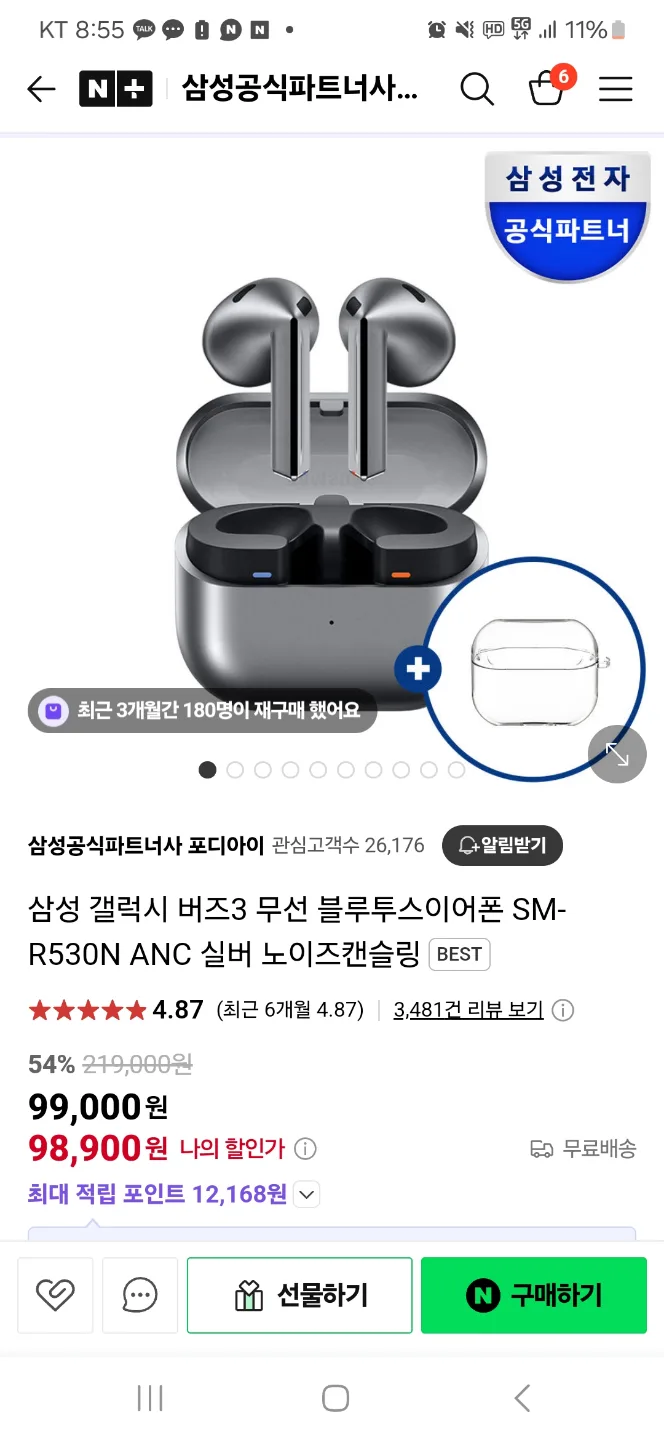664x1440 pixels.
Task: Go back using the top-left arrow
Action: click(x=41, y=90)
